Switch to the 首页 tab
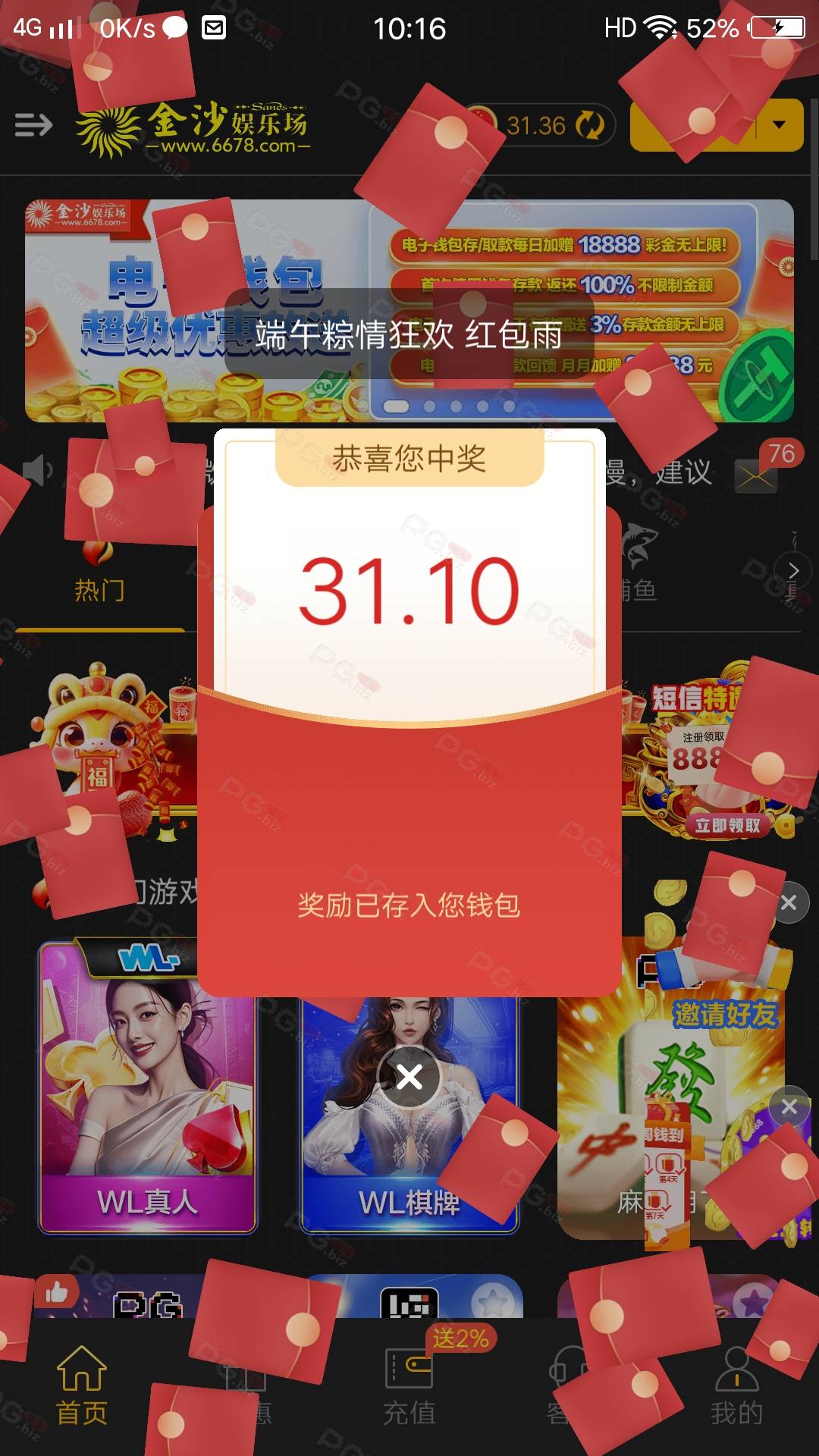 82,1386
